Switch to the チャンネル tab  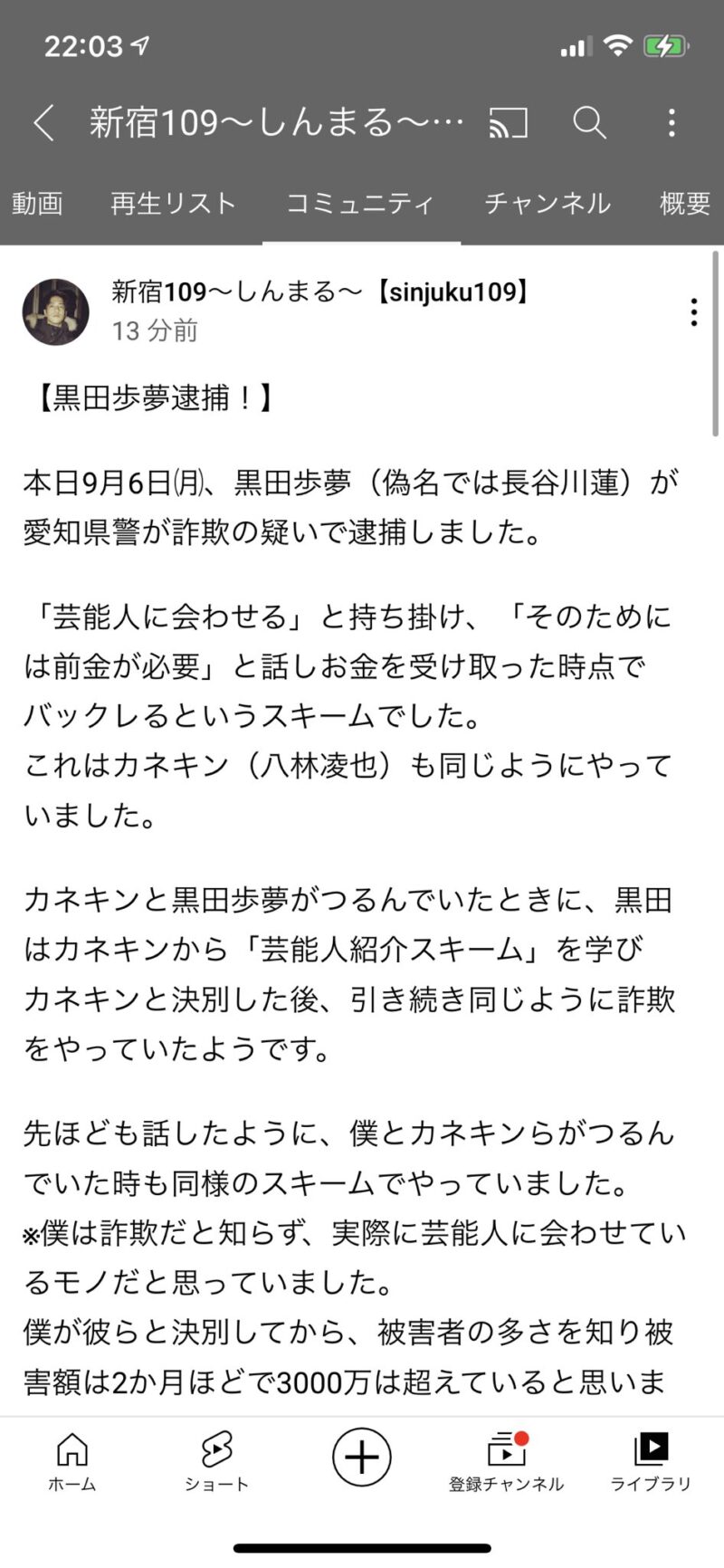548,204
